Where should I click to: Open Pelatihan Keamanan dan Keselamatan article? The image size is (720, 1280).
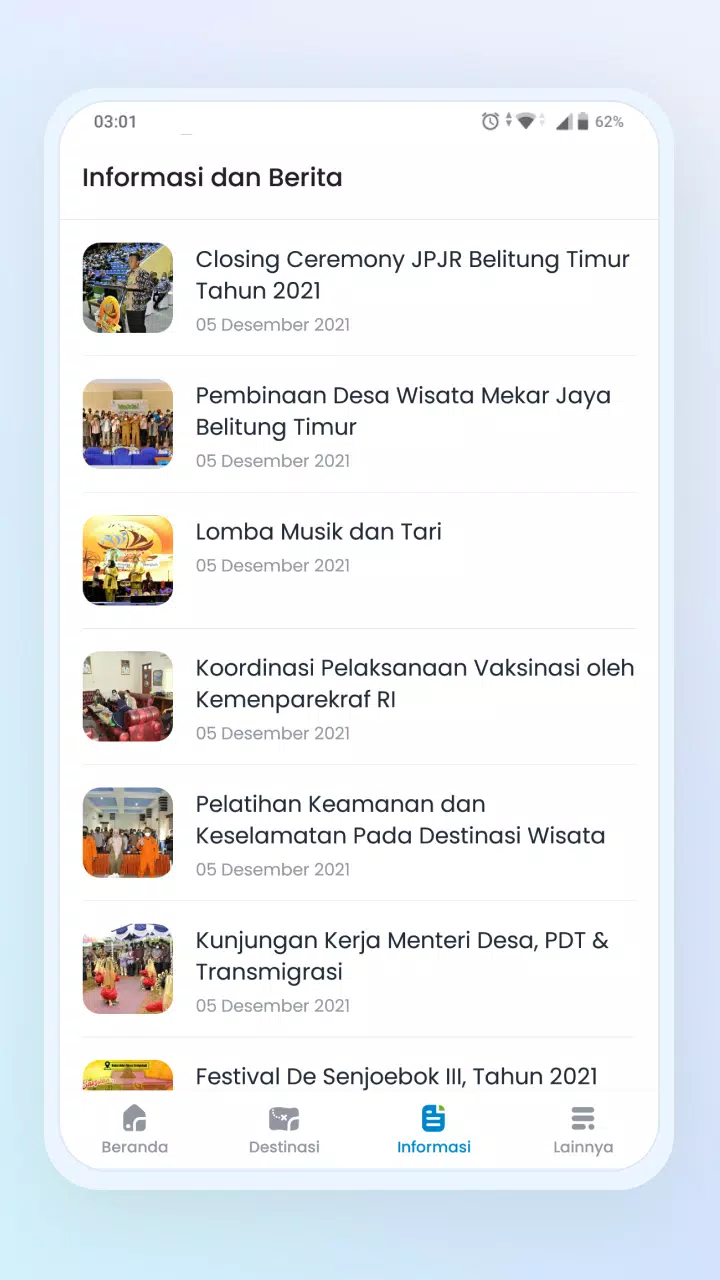[359, 833]
